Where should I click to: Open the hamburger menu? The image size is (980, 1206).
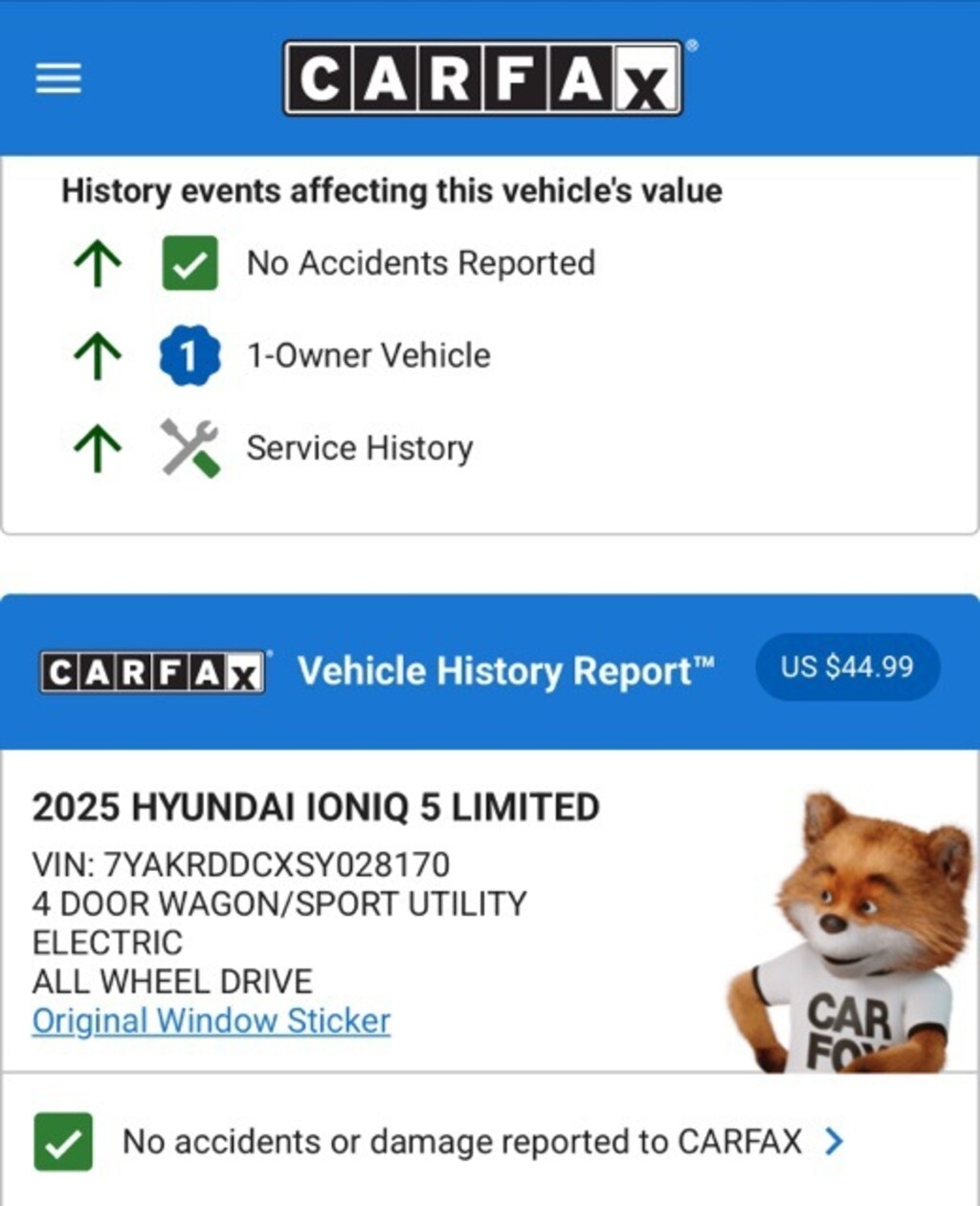click(58, 78)
